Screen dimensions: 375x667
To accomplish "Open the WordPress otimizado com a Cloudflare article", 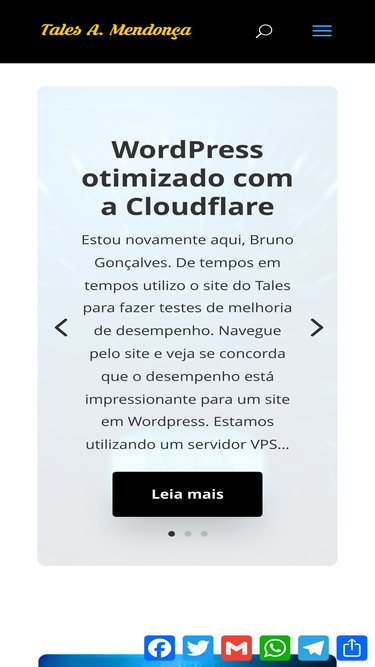I will (188, 178).
